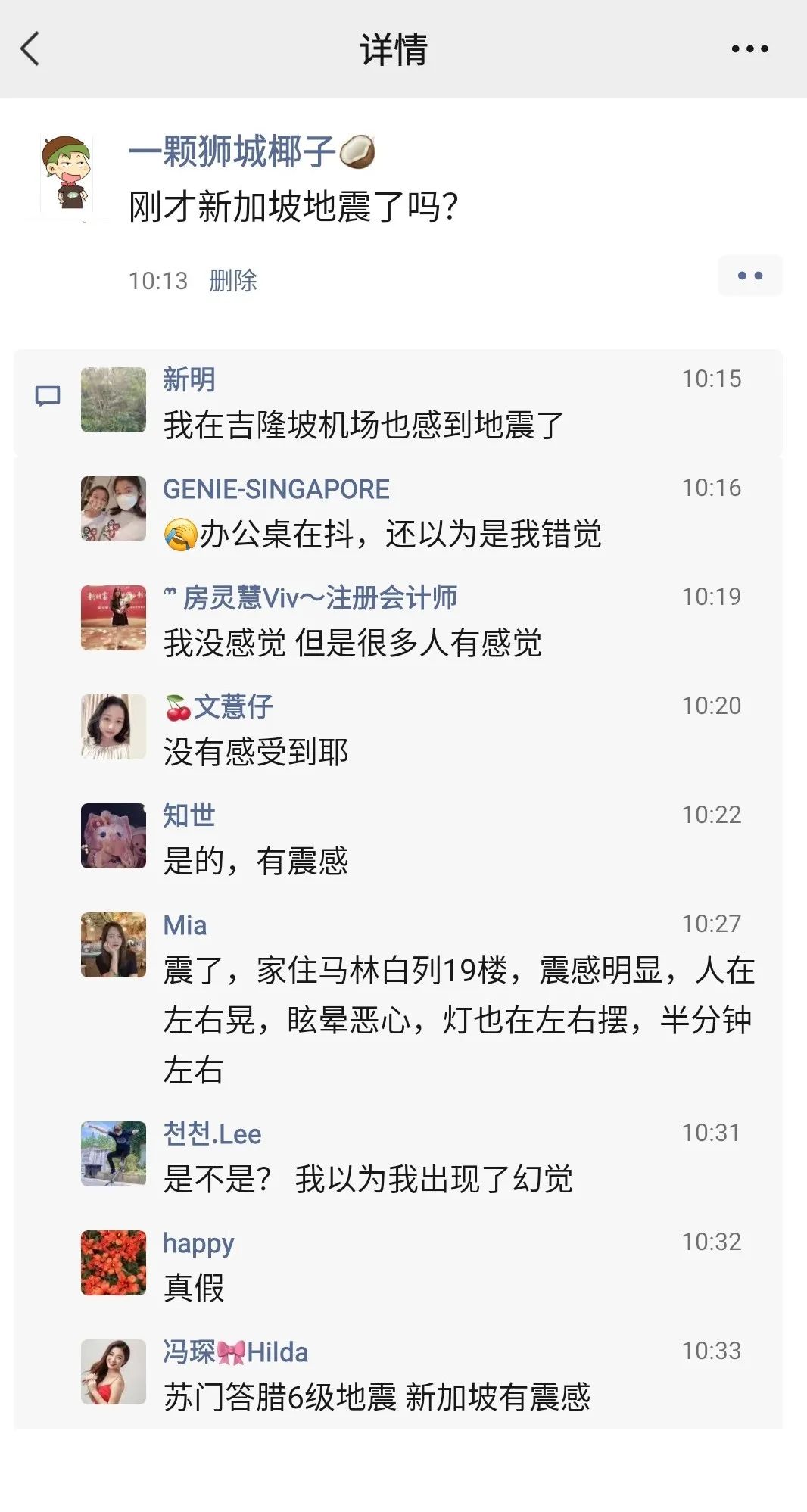Open the two-dot like/comment button

pyautogui.click(x=749, y=276)
